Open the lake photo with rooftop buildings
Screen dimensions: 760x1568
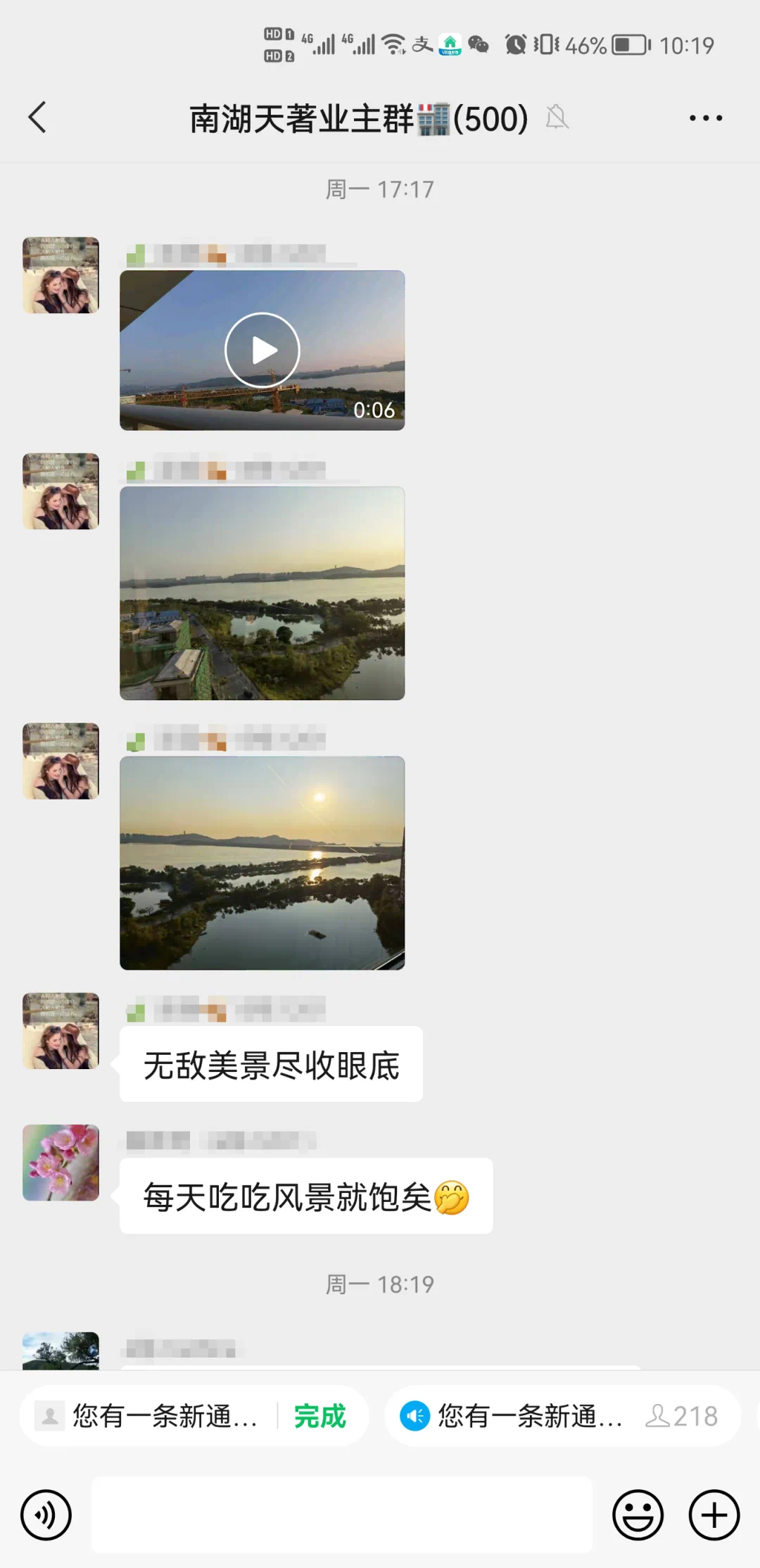(x=262, y=593)
